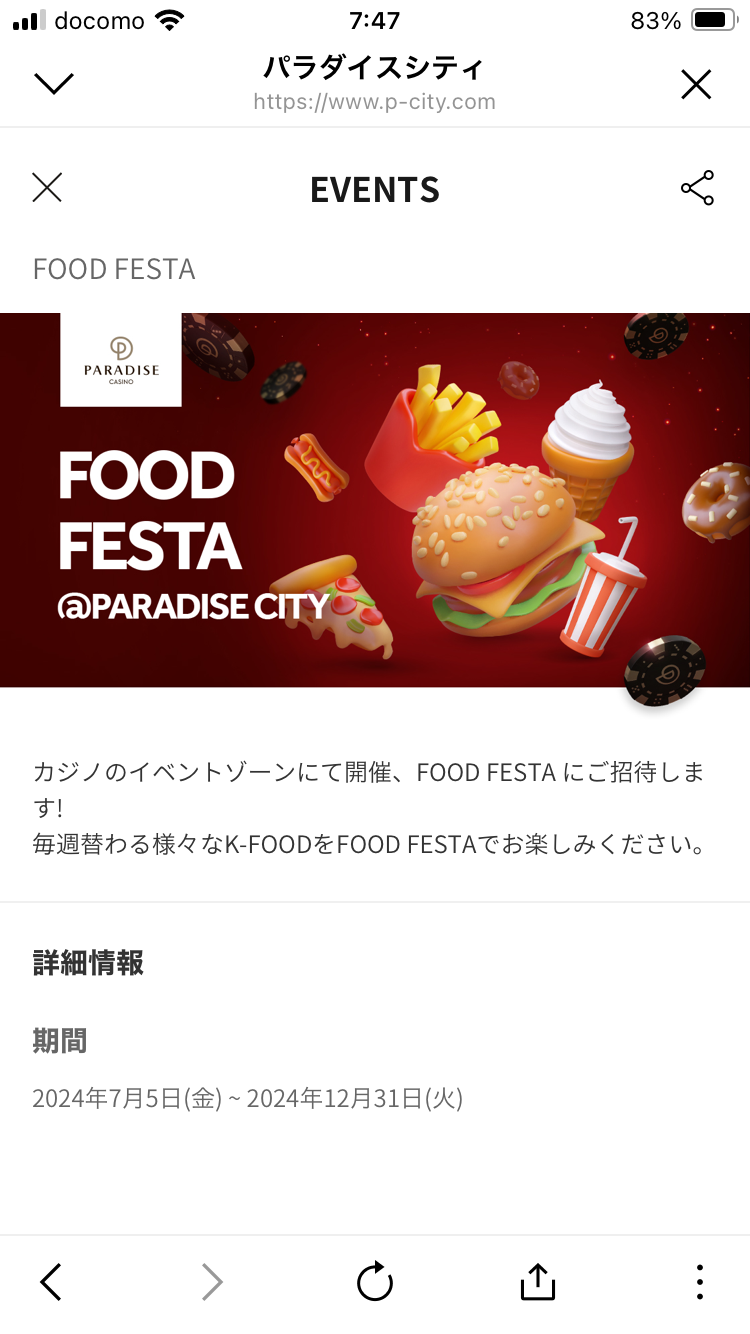This screenshot has height=1334, width=750.
Task: Close the in-app browser window
Action: (x=696, y=84)
